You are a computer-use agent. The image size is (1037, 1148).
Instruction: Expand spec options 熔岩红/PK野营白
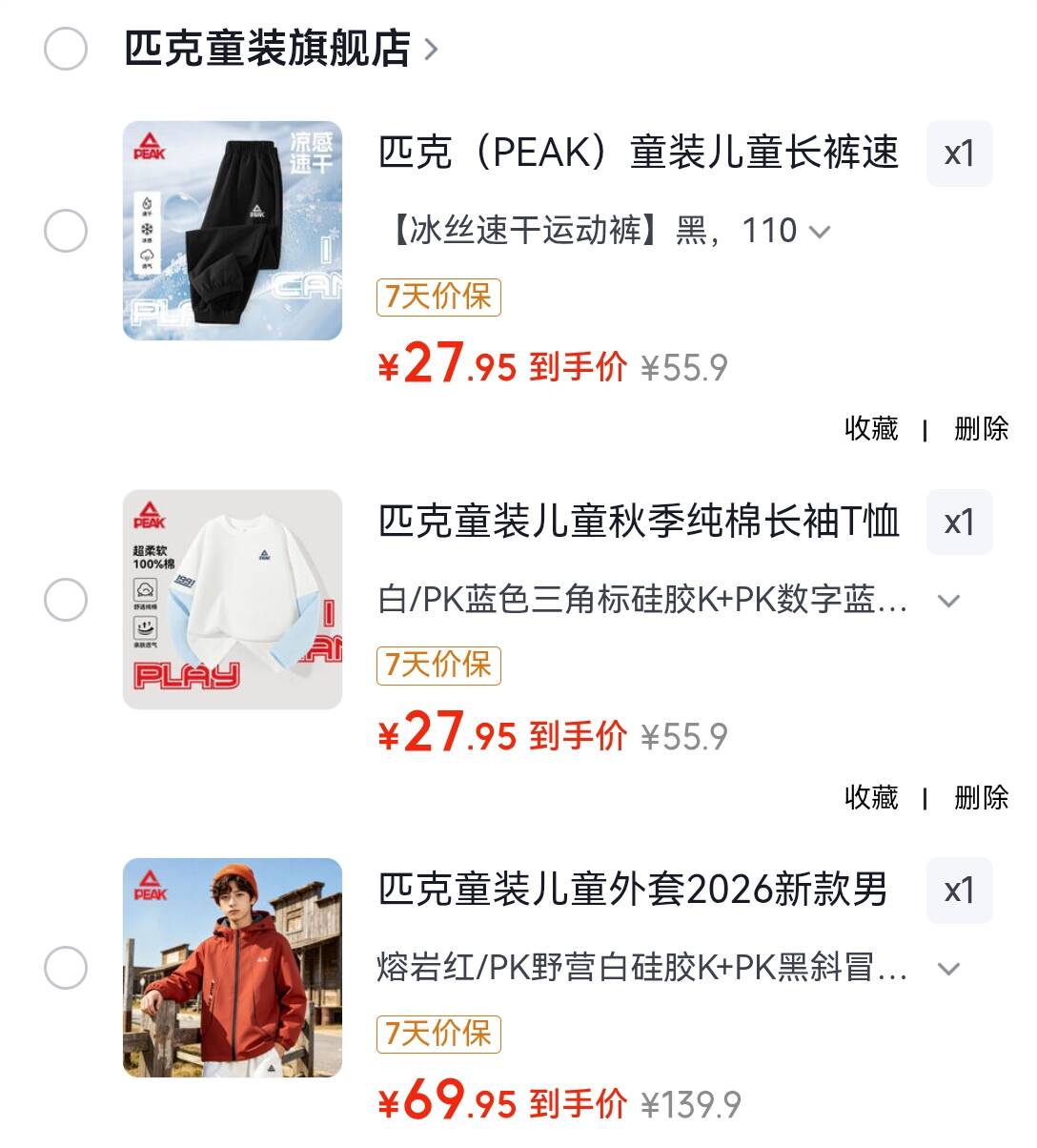pos(669,969)
